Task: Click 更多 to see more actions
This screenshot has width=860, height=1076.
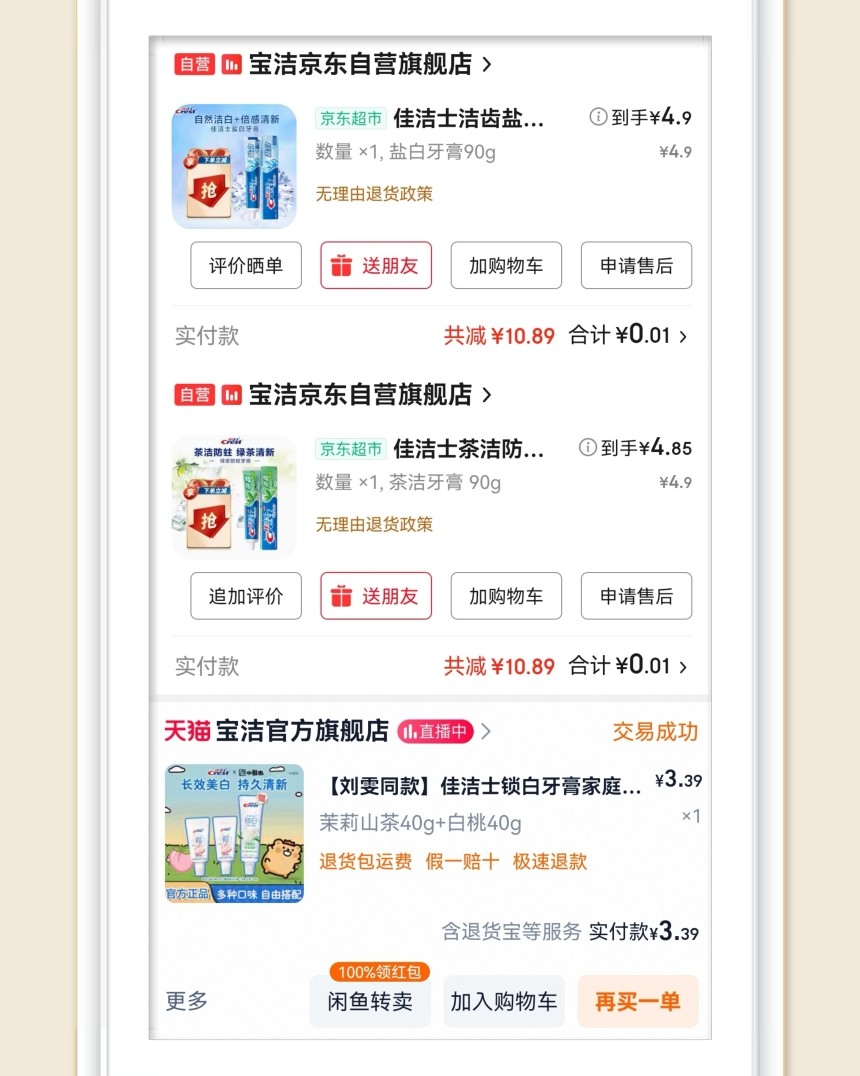Action: point(185,1000)
